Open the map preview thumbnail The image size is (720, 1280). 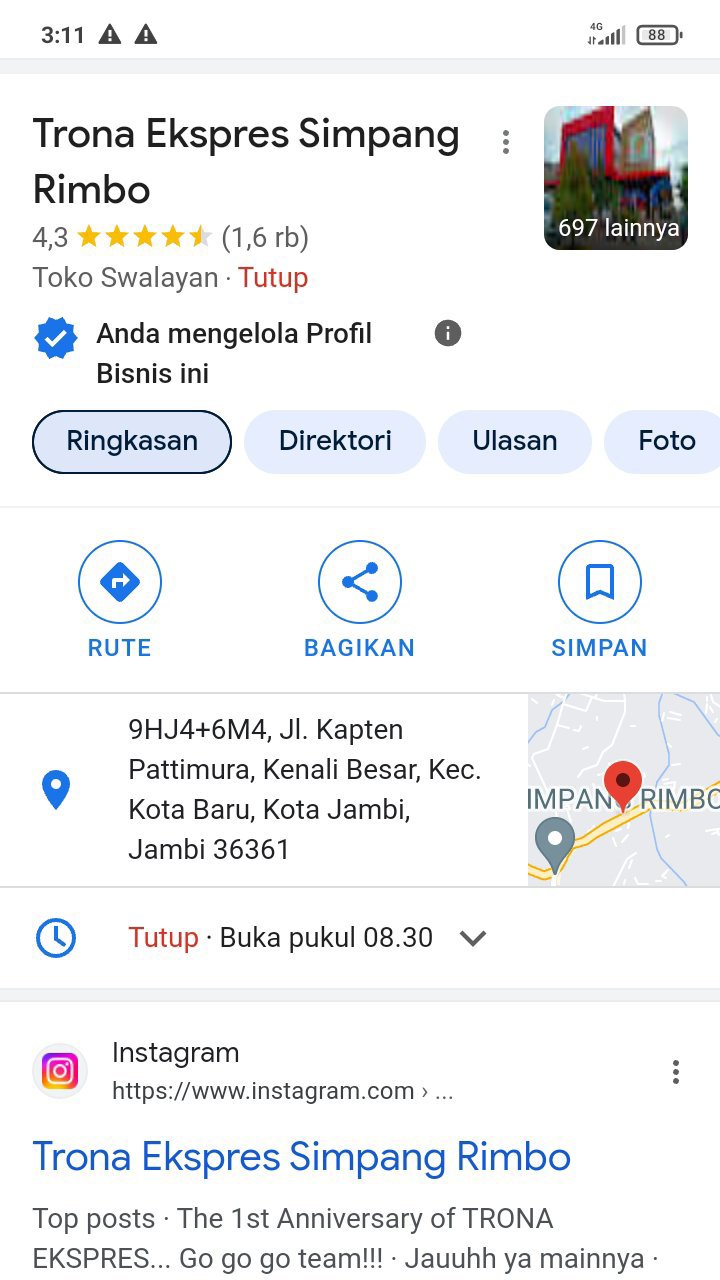click(x=623, y=789)
